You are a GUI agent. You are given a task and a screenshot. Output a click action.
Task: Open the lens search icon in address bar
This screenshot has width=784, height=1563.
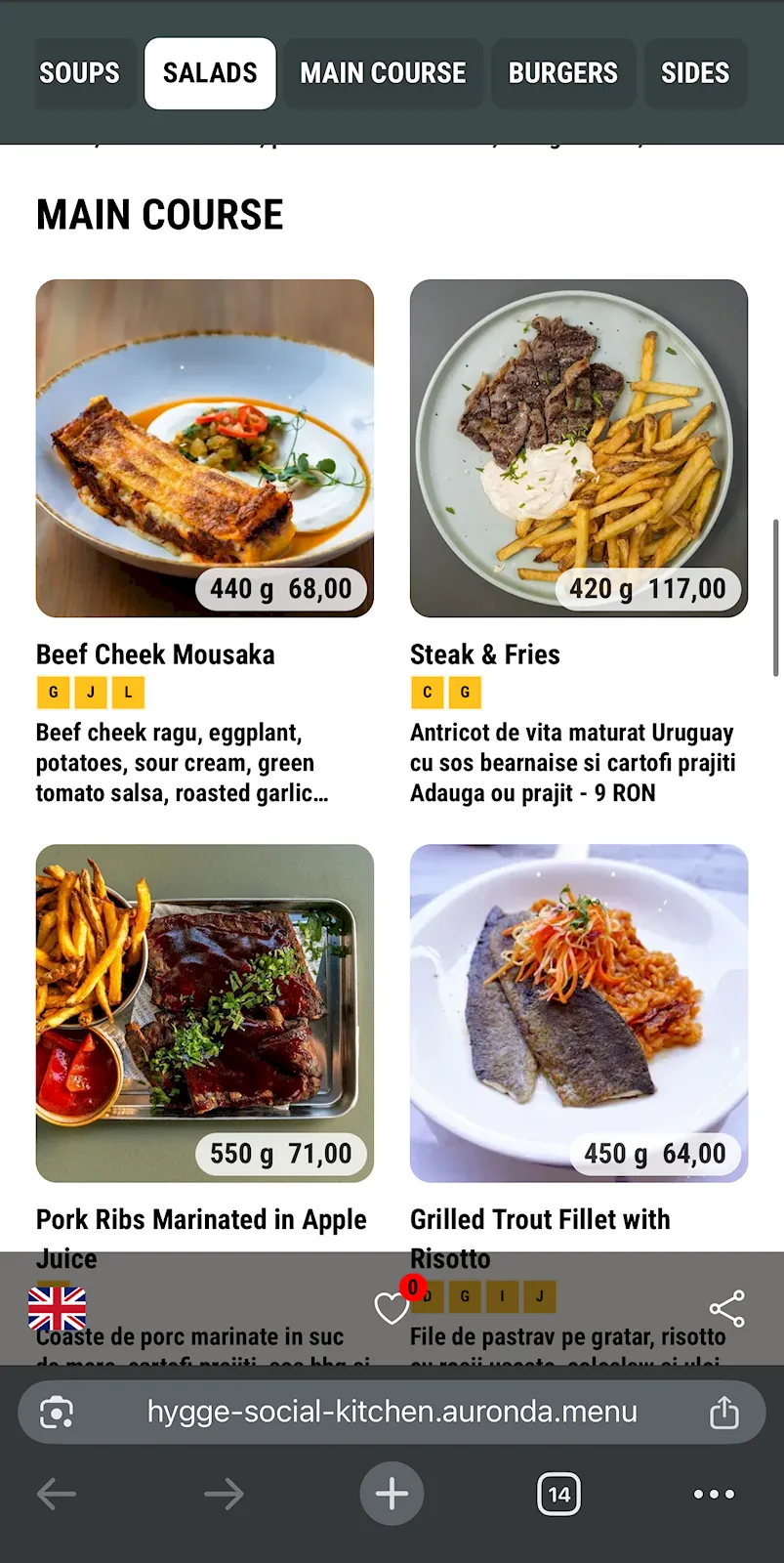click(57, 1413)
